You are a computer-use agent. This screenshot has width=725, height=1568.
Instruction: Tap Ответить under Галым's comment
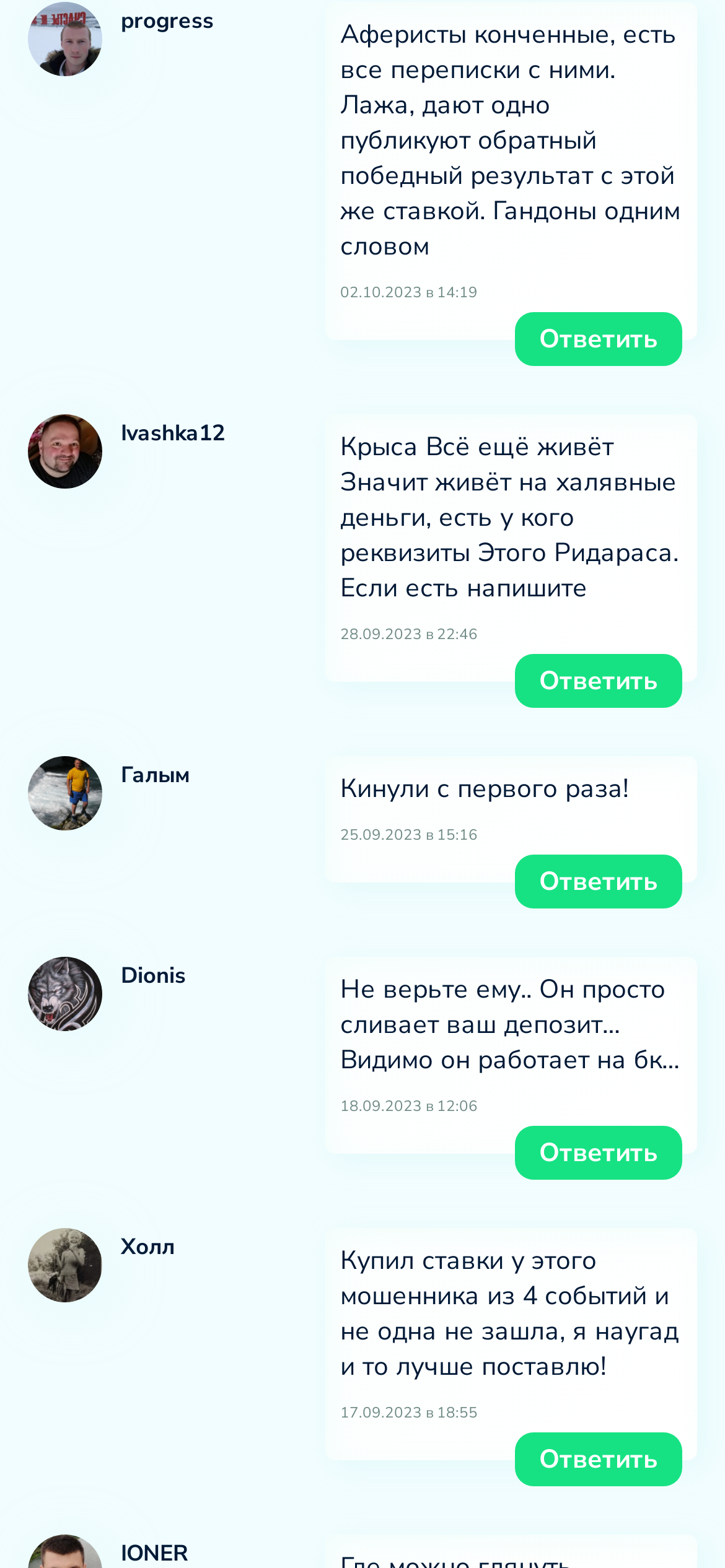tap(598, 881)
